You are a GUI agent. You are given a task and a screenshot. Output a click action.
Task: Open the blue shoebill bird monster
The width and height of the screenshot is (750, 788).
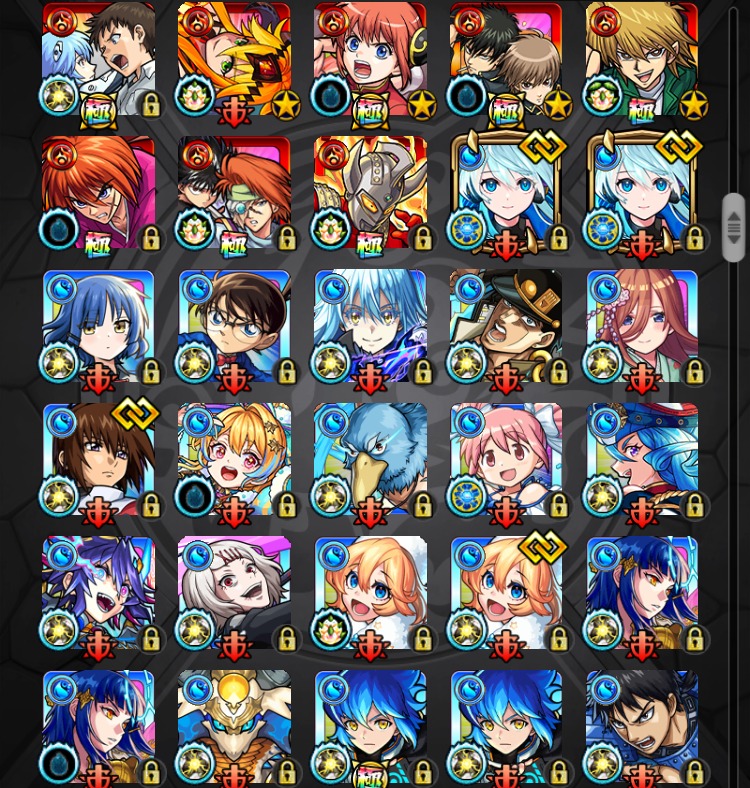370,460
